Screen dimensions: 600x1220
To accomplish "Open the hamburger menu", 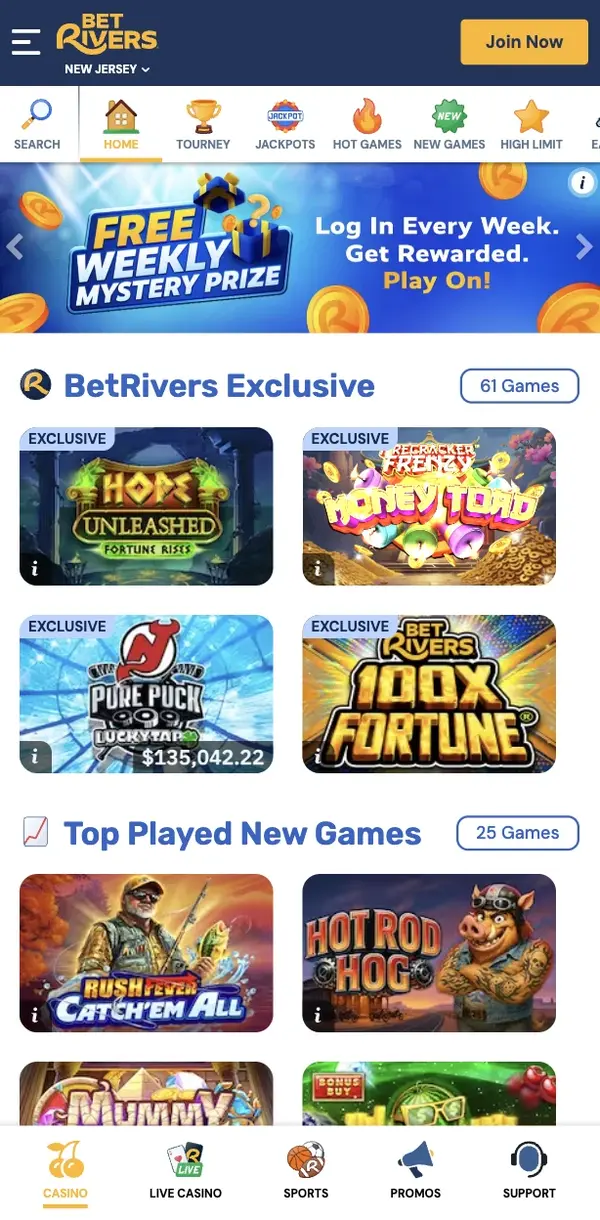I will (x=26, y=41).
